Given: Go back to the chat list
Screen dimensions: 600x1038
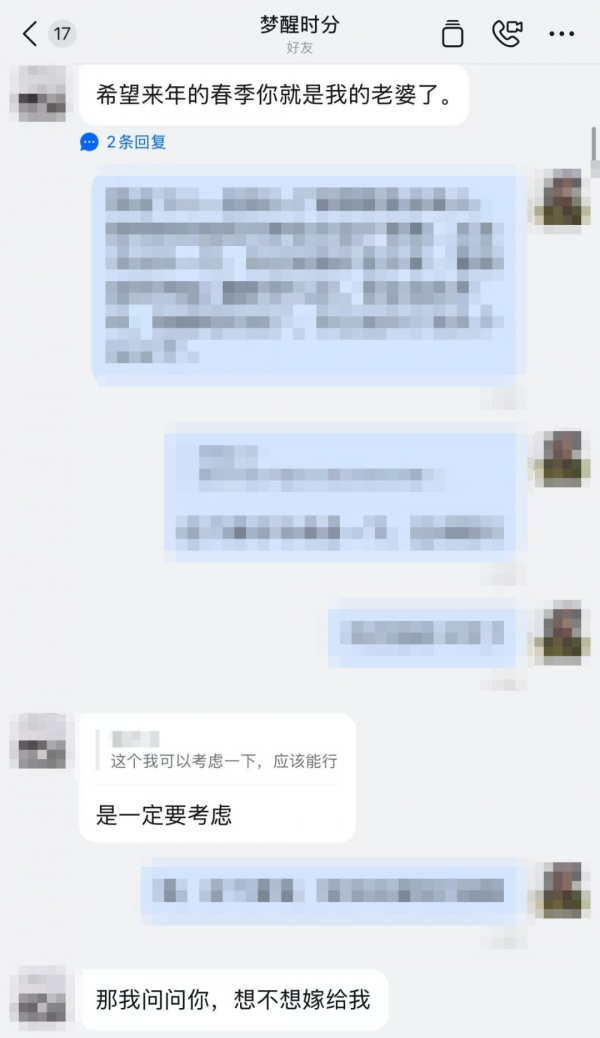Looking at the screenshot, I should [x=30, y=33].
